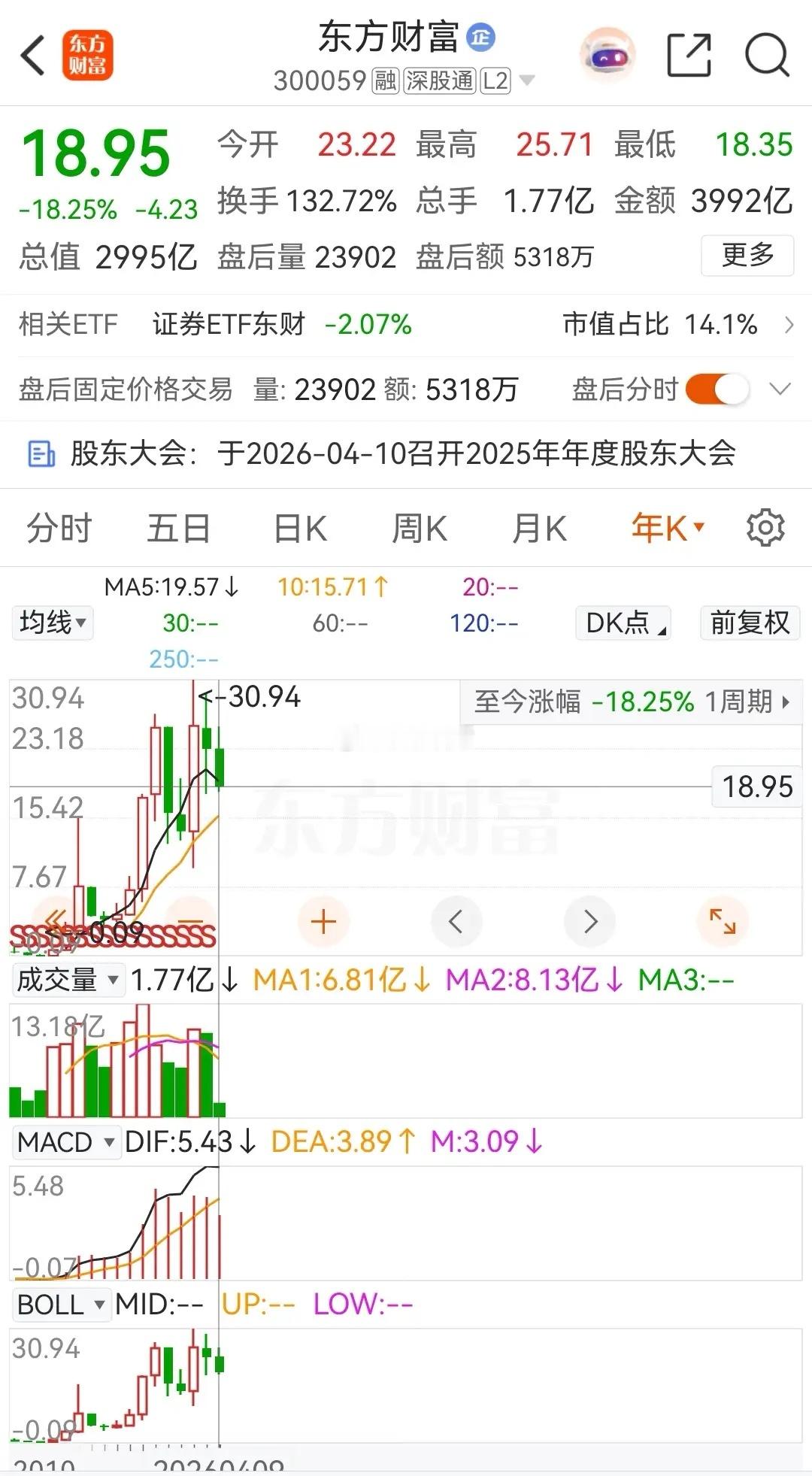This screenshot has height=1476, width=812.
Task: Change the MACD indicator dropdown
Action: click(x=65, y=1142)
